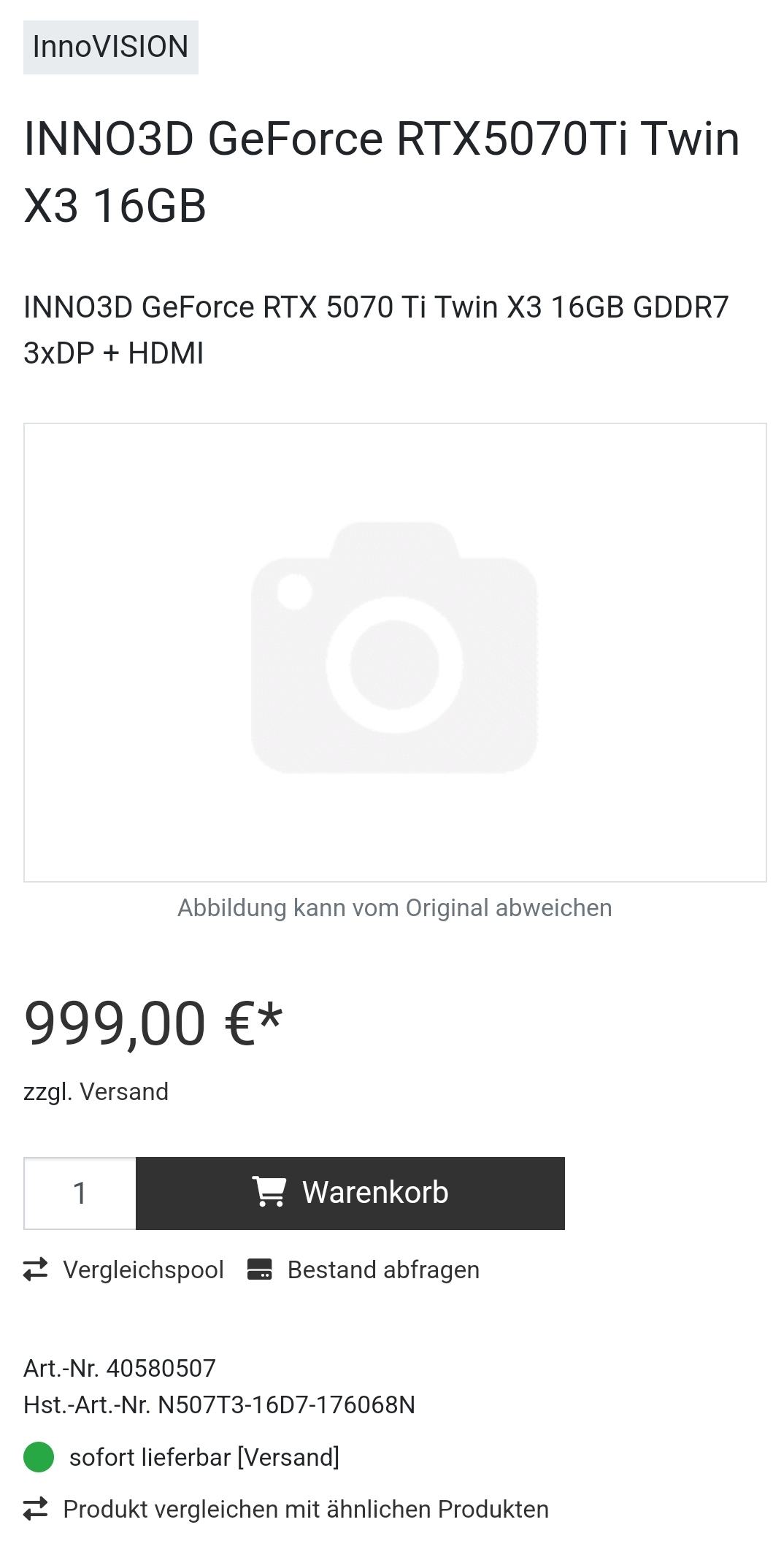
Task: Focus the quantity input field
Action: coord(80,1194)
